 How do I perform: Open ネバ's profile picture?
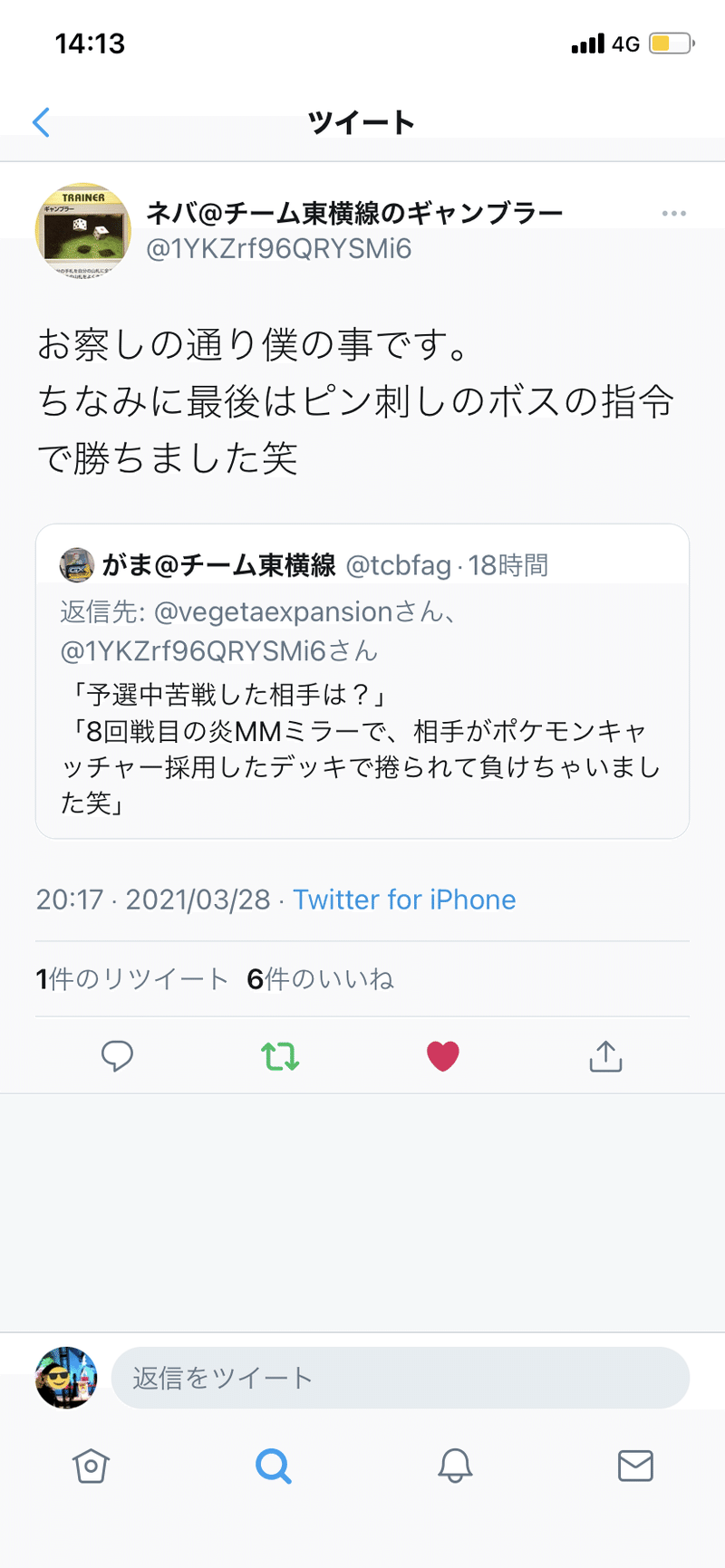tap(82, 232)
